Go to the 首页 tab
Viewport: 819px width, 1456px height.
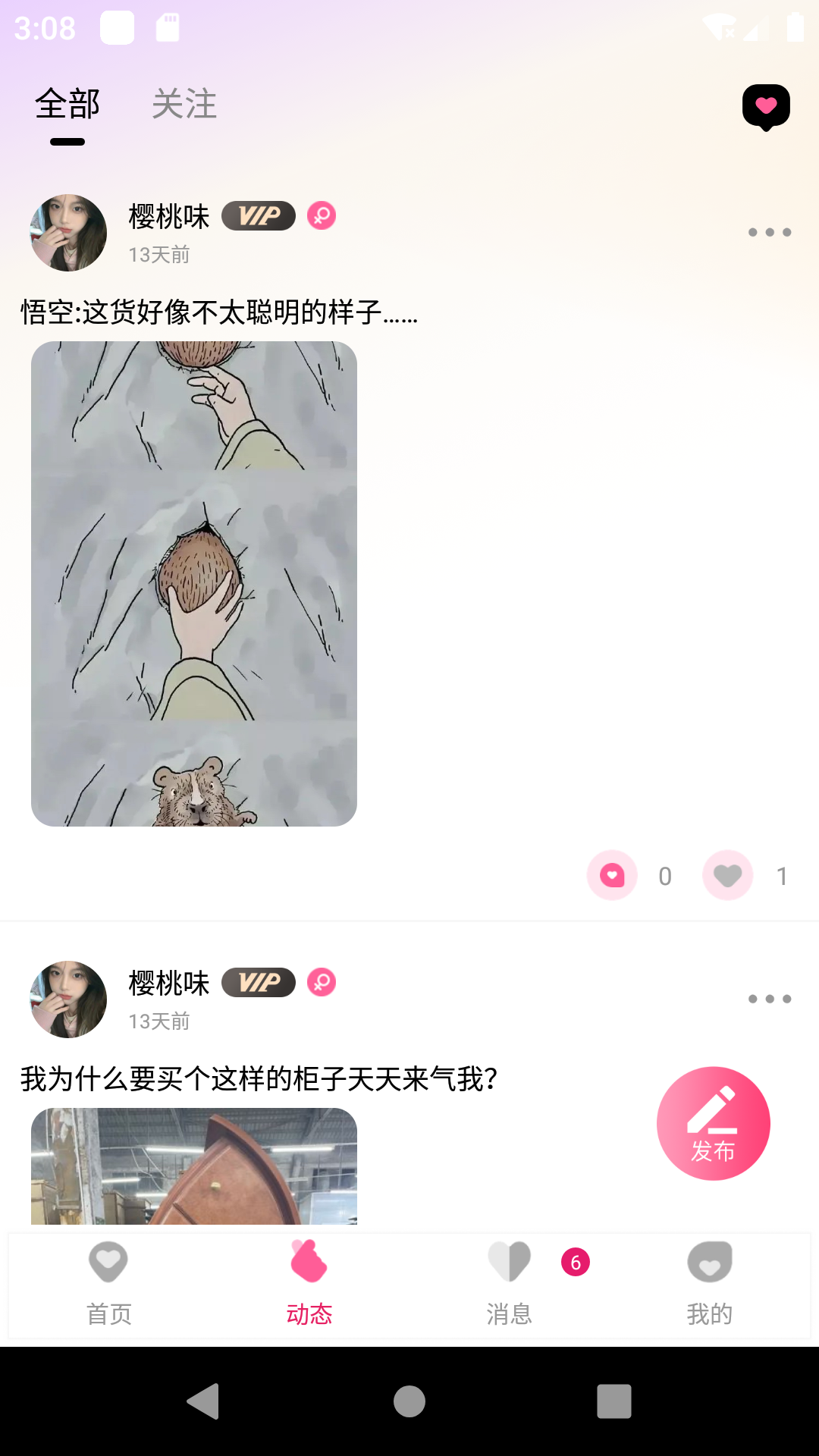109,1282
